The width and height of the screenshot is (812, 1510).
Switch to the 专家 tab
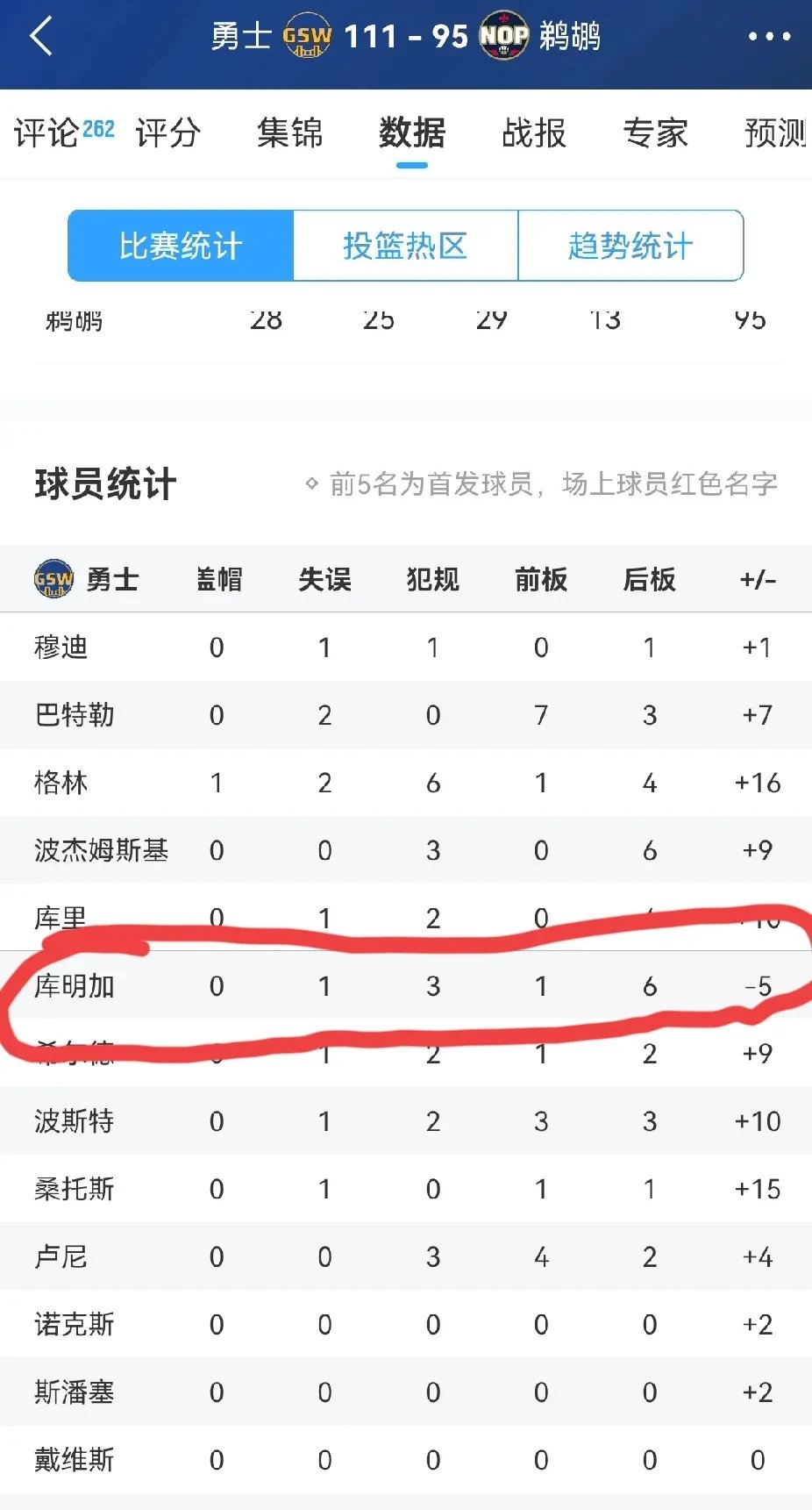coord(655,133)
